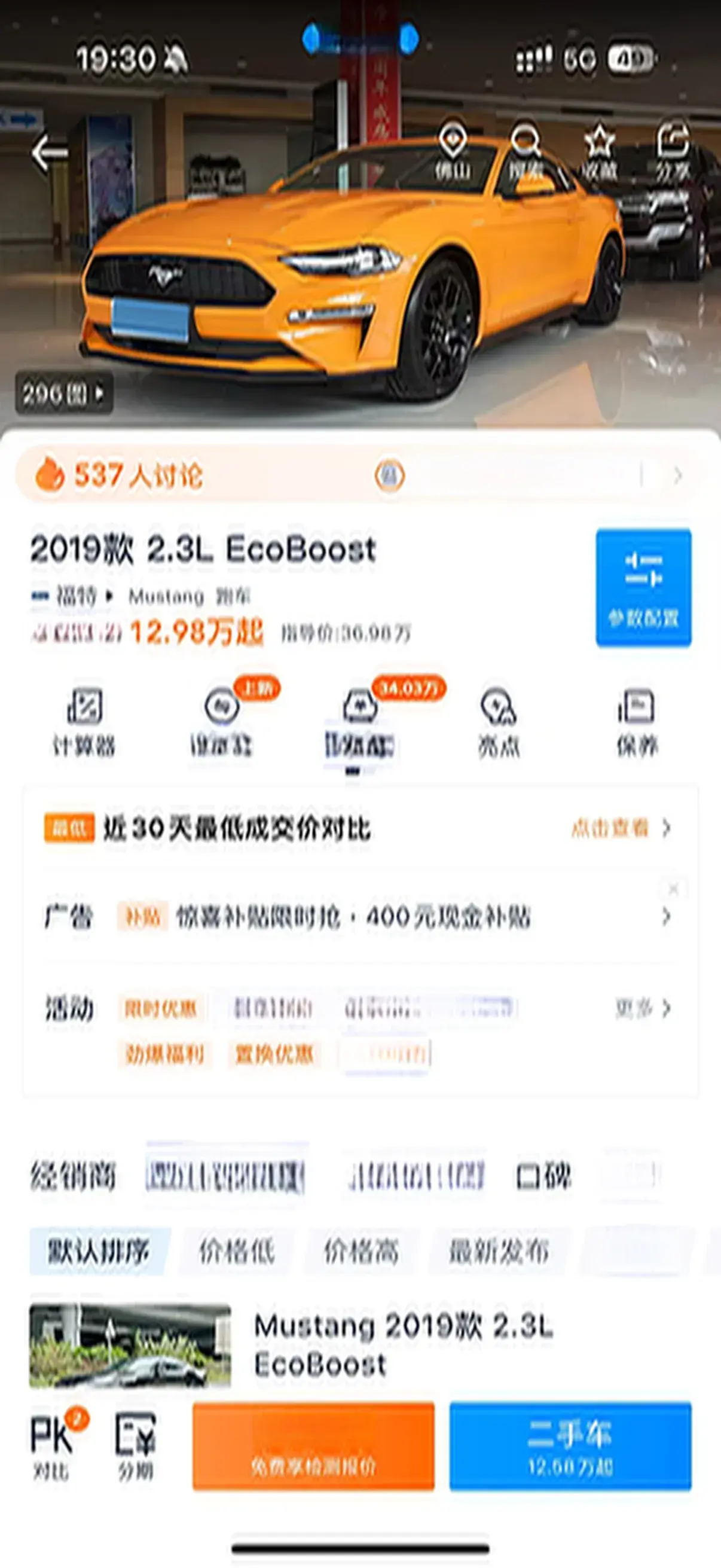Open the 537人讨论 discussion banner

coord(359,475)
